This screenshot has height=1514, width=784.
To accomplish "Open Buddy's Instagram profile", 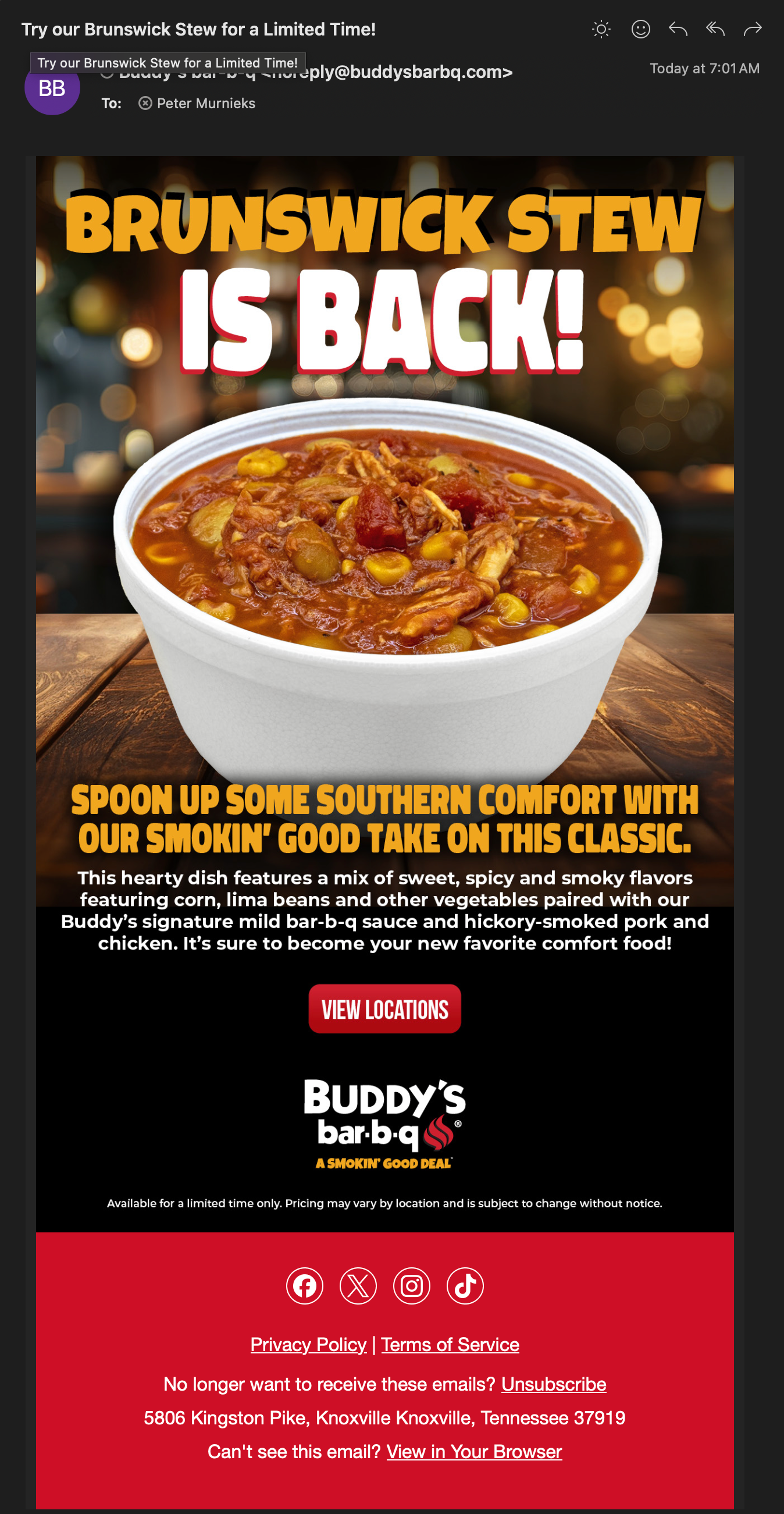I will (411, 1286).
